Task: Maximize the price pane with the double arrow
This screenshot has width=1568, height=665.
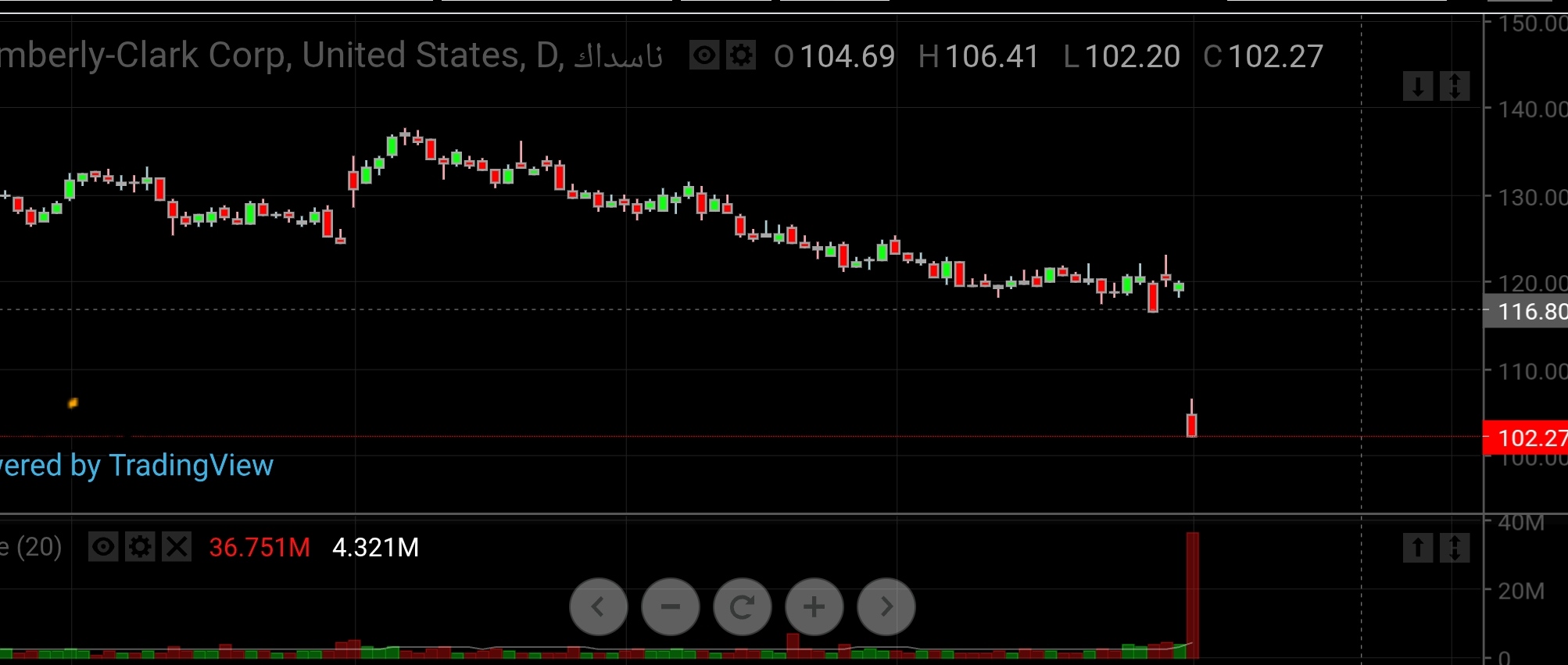Action: tap(1455, 86)
